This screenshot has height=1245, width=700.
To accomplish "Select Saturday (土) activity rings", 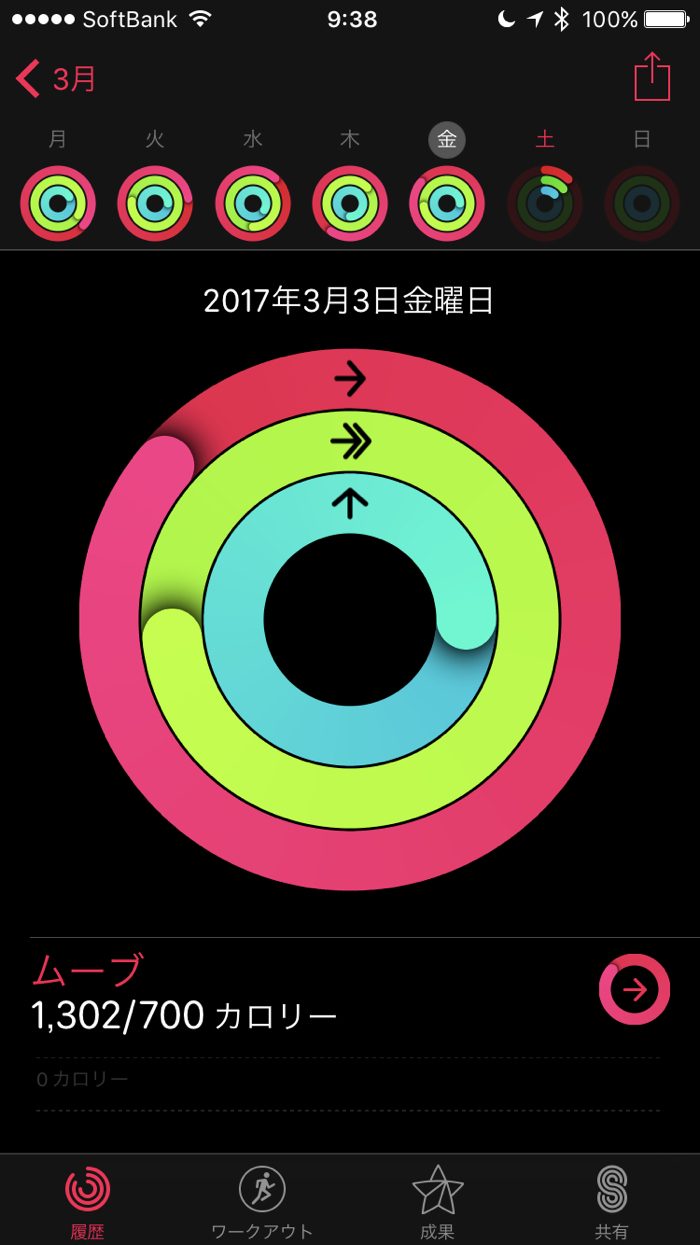I will tap(544, 204).
